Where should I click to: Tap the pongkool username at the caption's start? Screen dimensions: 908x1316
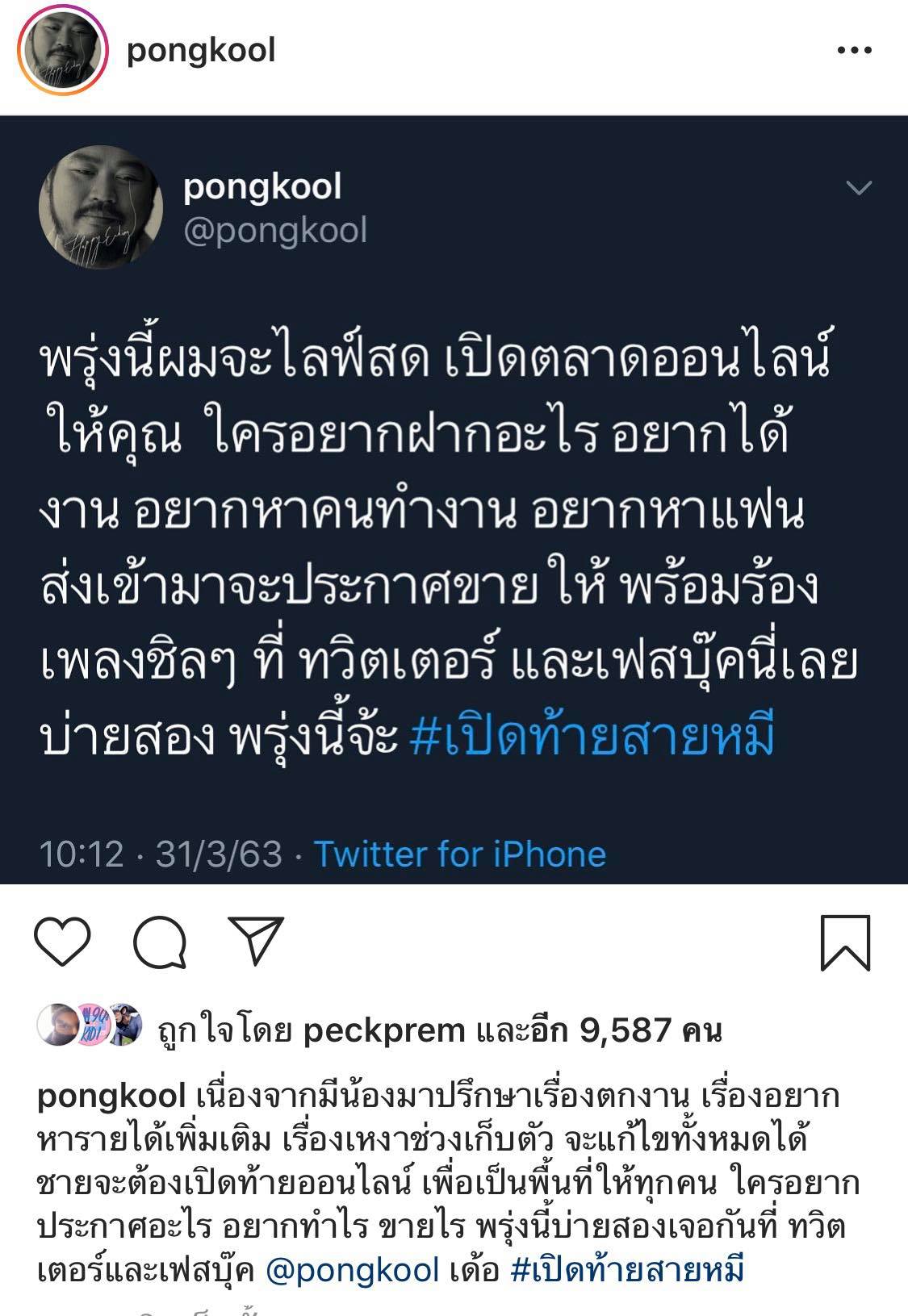click(111, 1096)
